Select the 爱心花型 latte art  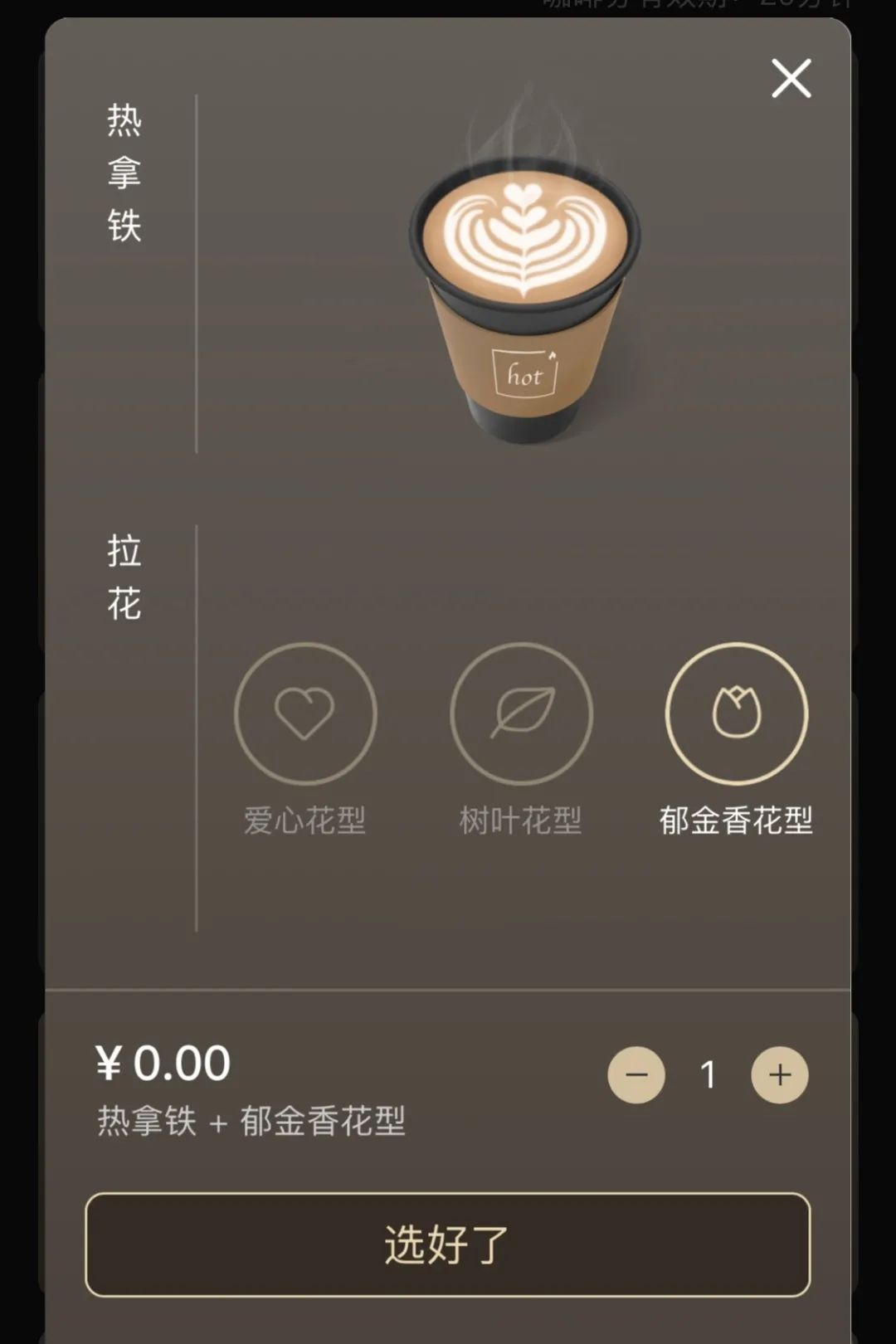(x=305, y=713)
